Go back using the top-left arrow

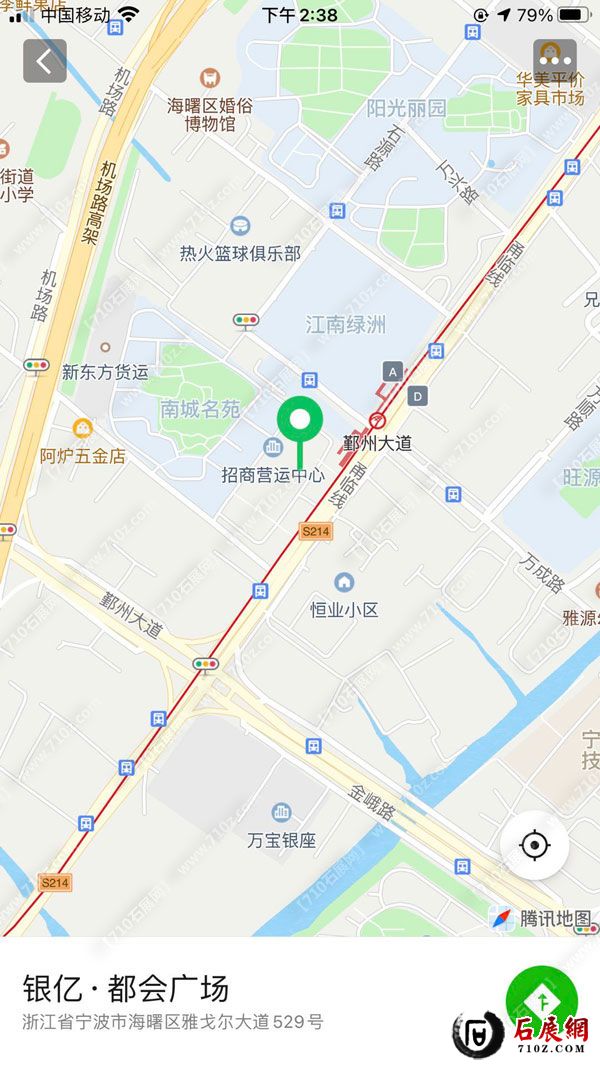45,61
